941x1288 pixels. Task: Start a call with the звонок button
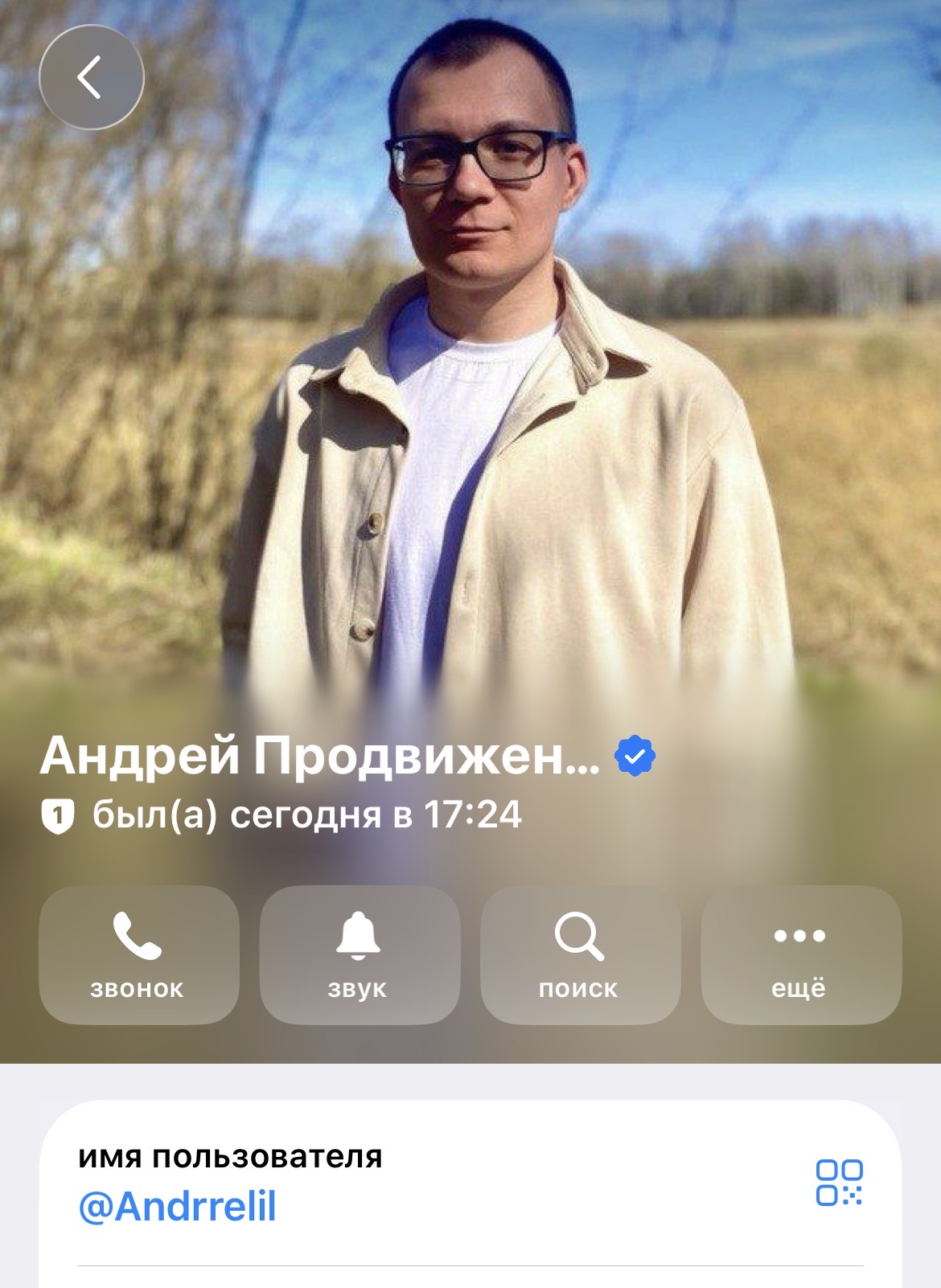point(138,954)
